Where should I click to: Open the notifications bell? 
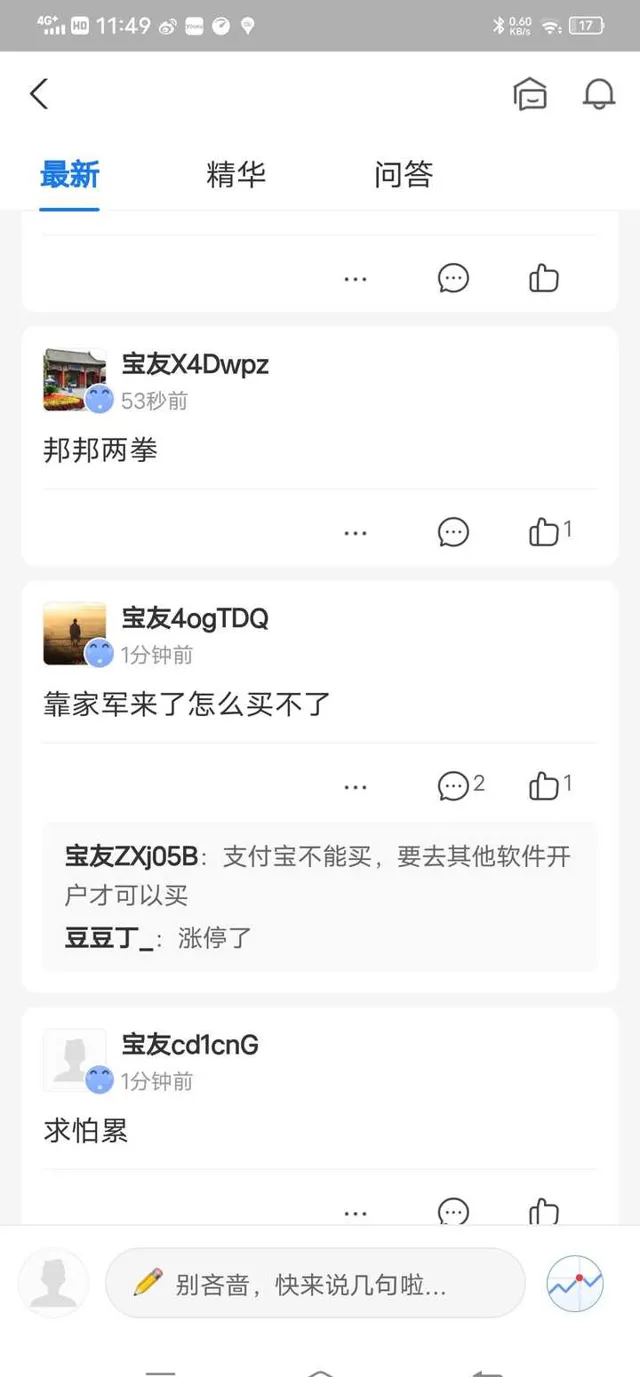click(x=598, y=94)
